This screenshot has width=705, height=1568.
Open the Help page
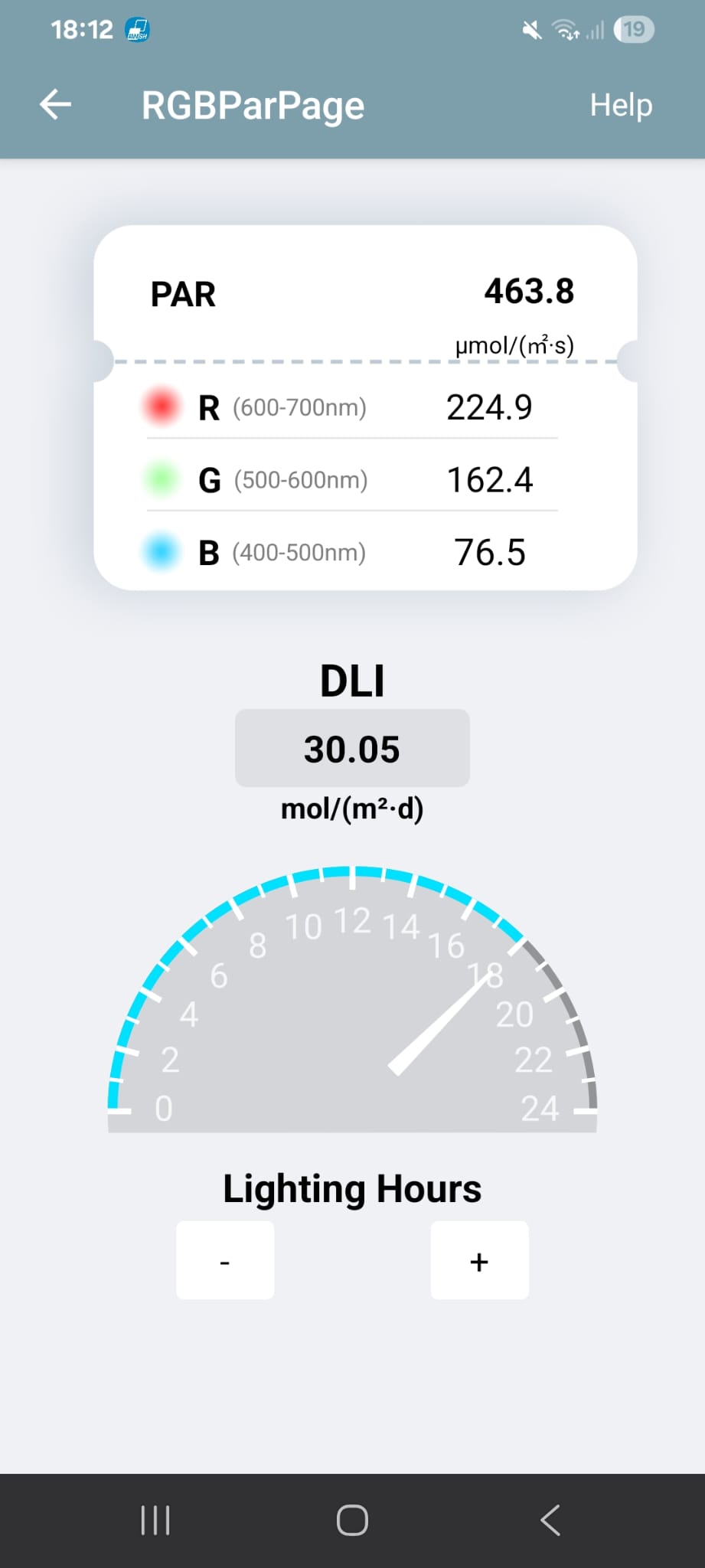(x=621, y=105)
